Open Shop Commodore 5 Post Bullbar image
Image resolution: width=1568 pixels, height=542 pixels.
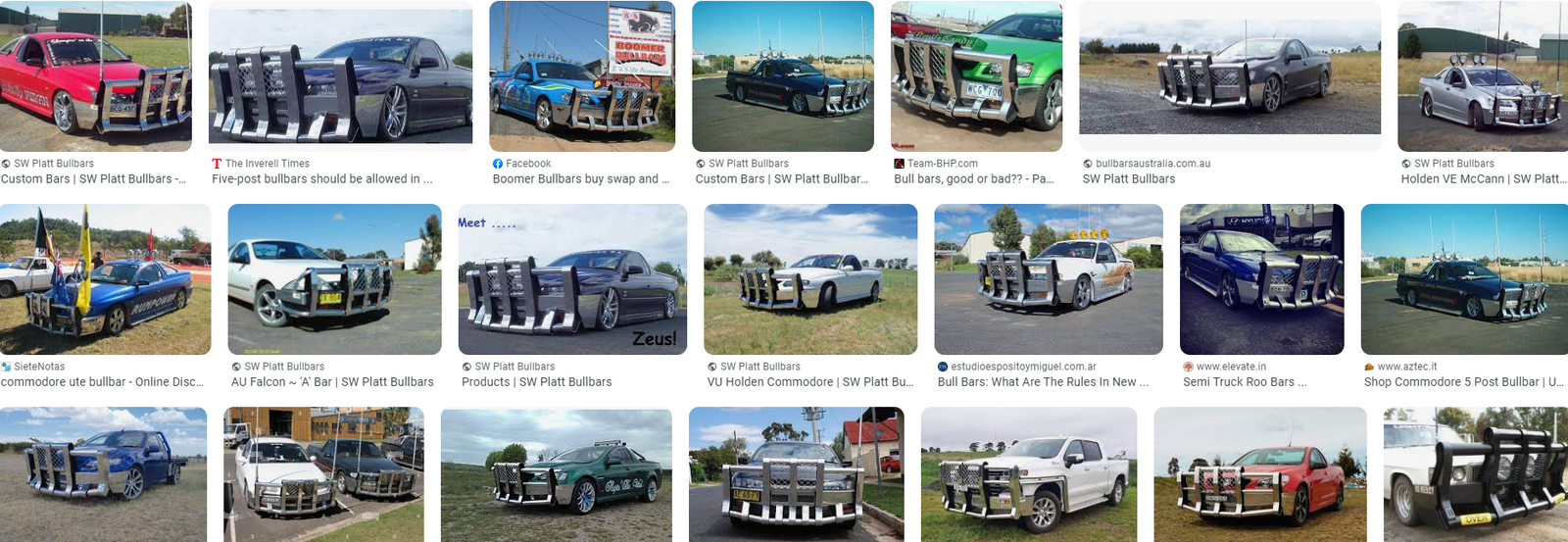1464,279
